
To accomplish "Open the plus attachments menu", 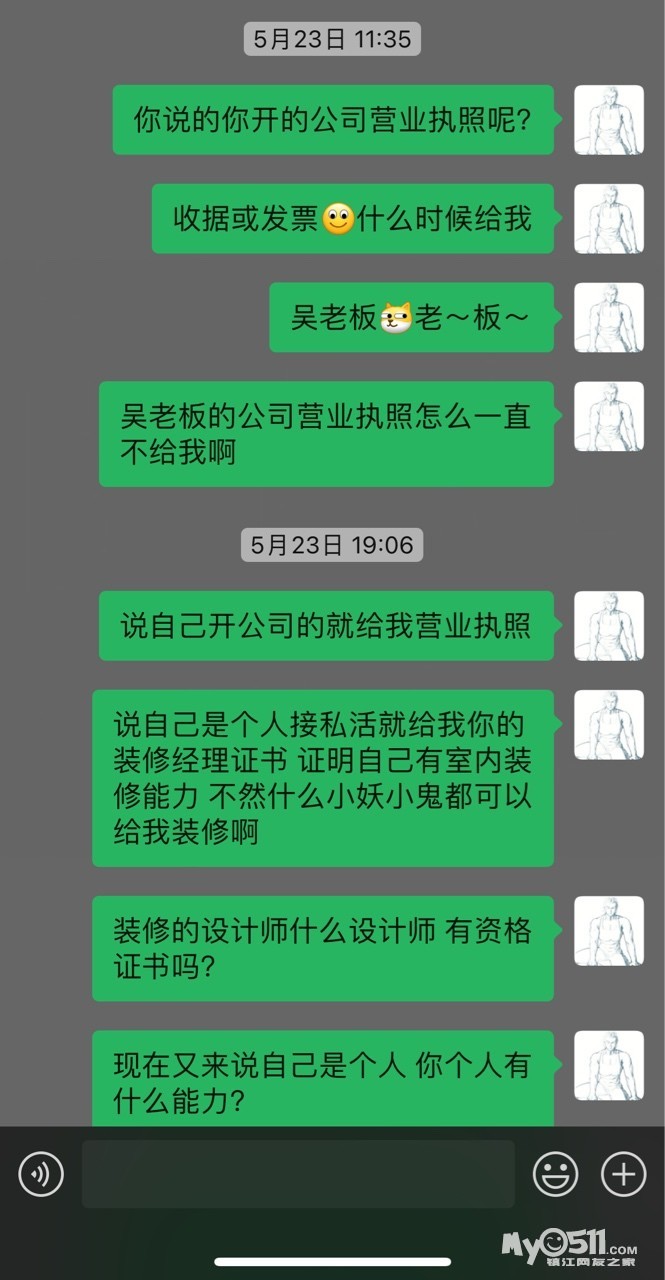I will click(623, 1174).
